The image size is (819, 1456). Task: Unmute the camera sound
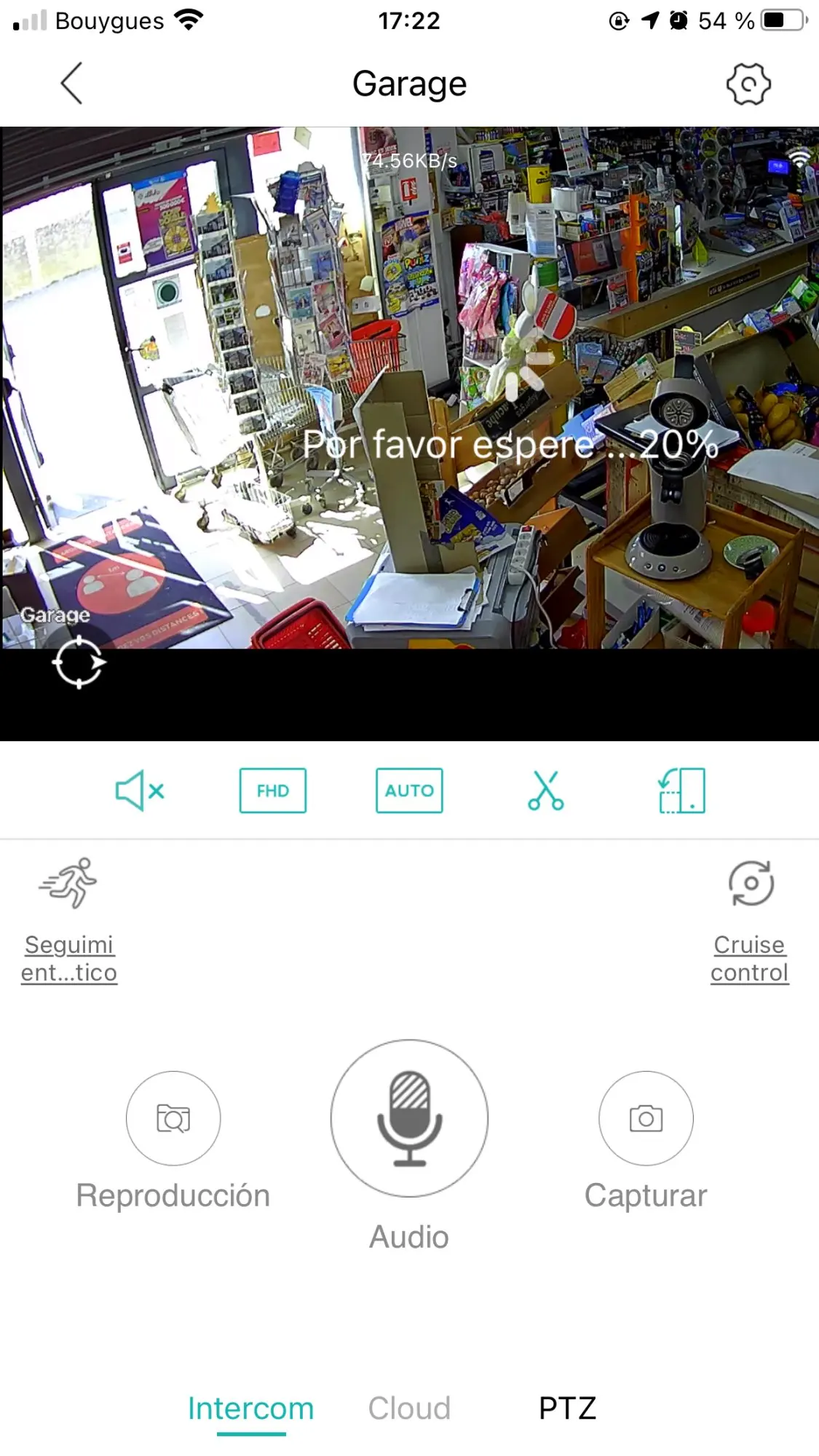[x=140, y=791]
